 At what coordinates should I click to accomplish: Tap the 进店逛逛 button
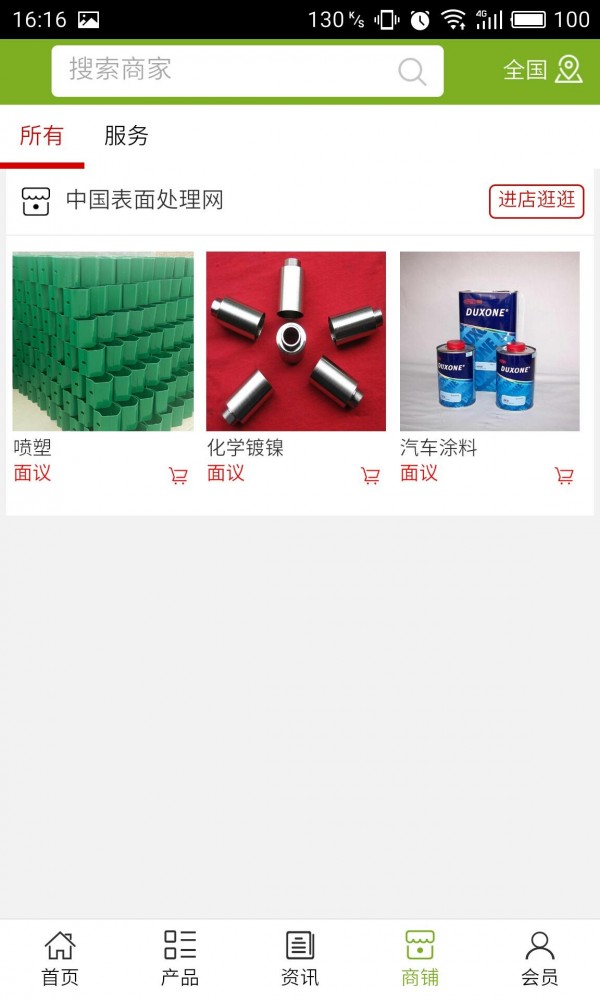(x=536, y=201)
